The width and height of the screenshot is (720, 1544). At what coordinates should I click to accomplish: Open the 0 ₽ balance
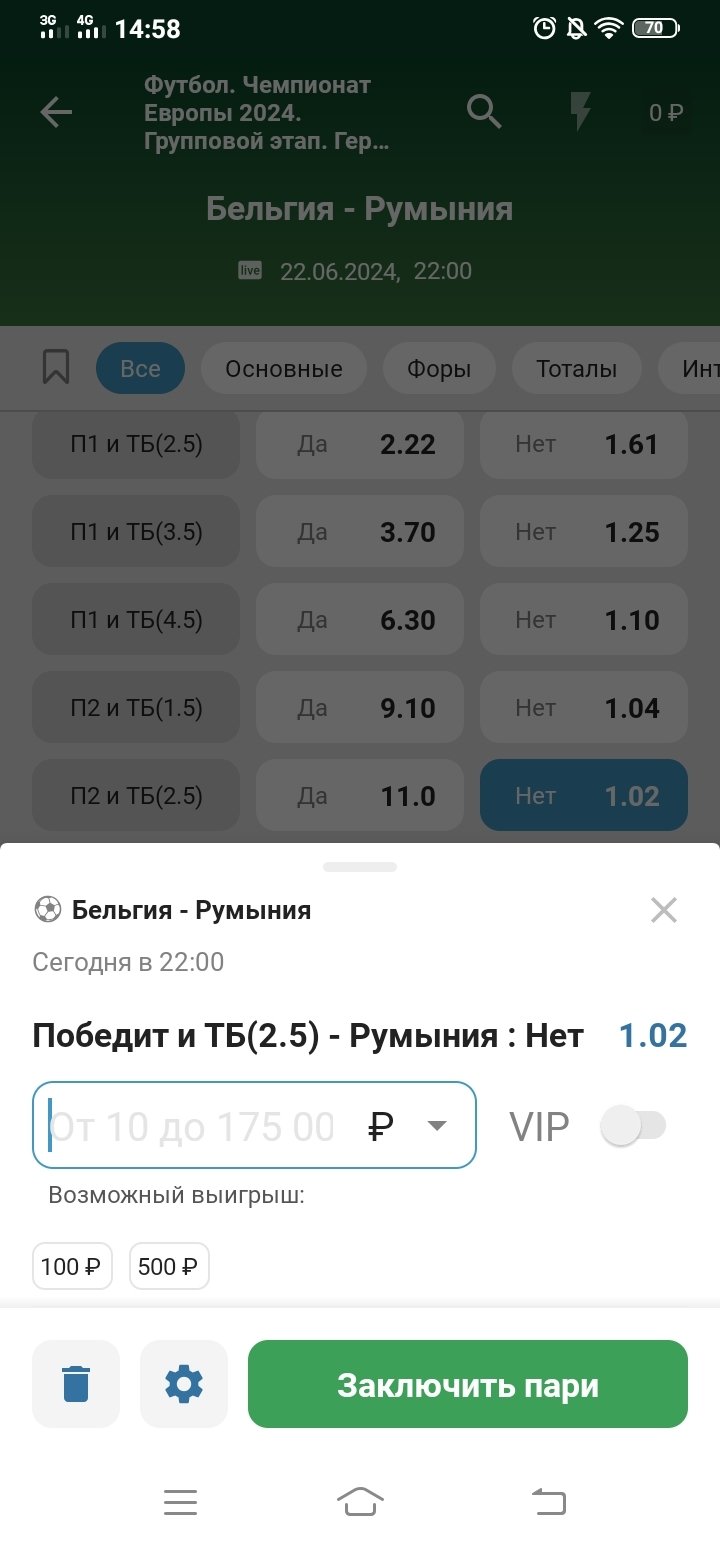click(666, 113)
